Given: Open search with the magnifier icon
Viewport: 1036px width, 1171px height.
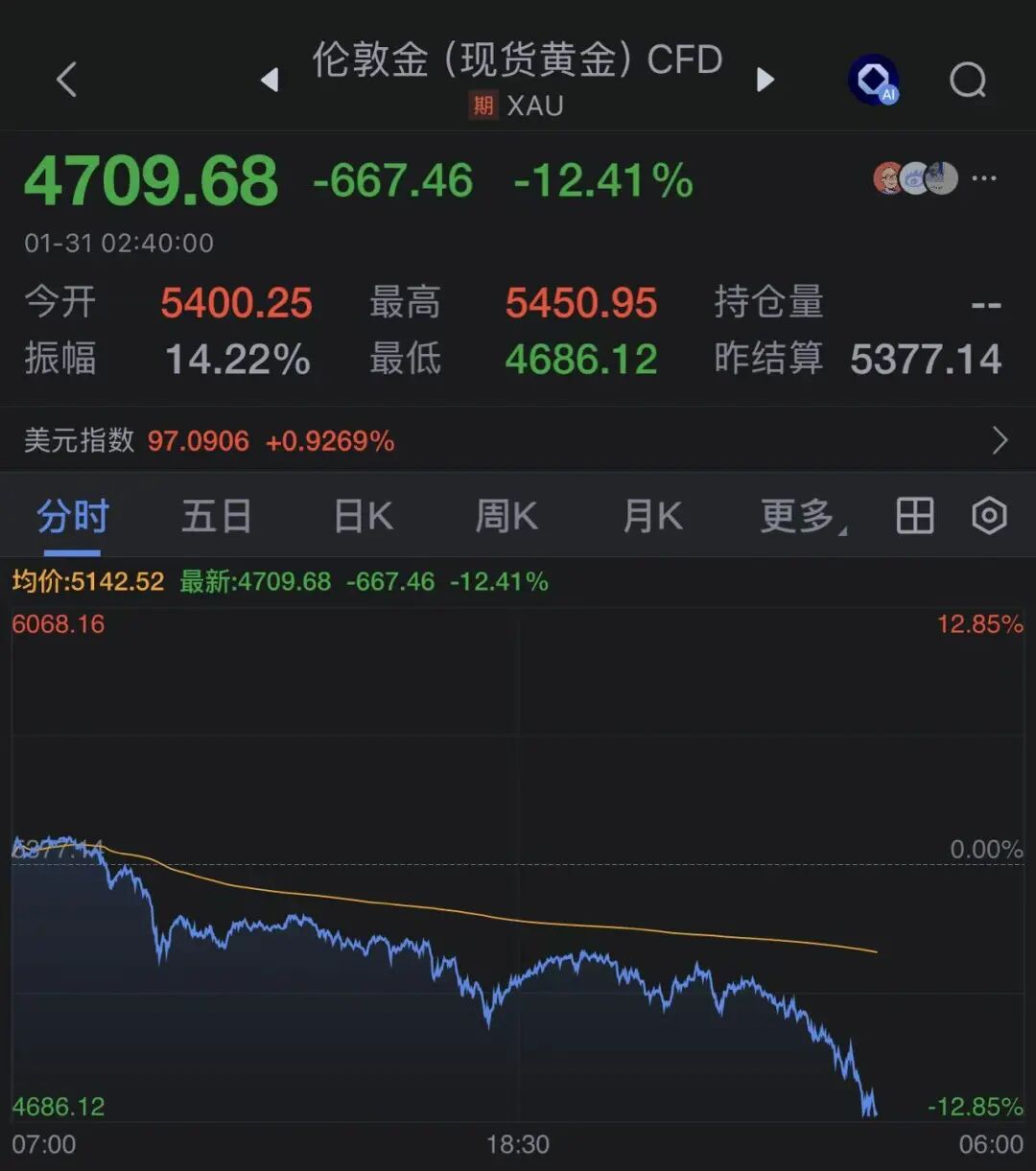Looking at the screenshot, I should click(x=968, y=82).
